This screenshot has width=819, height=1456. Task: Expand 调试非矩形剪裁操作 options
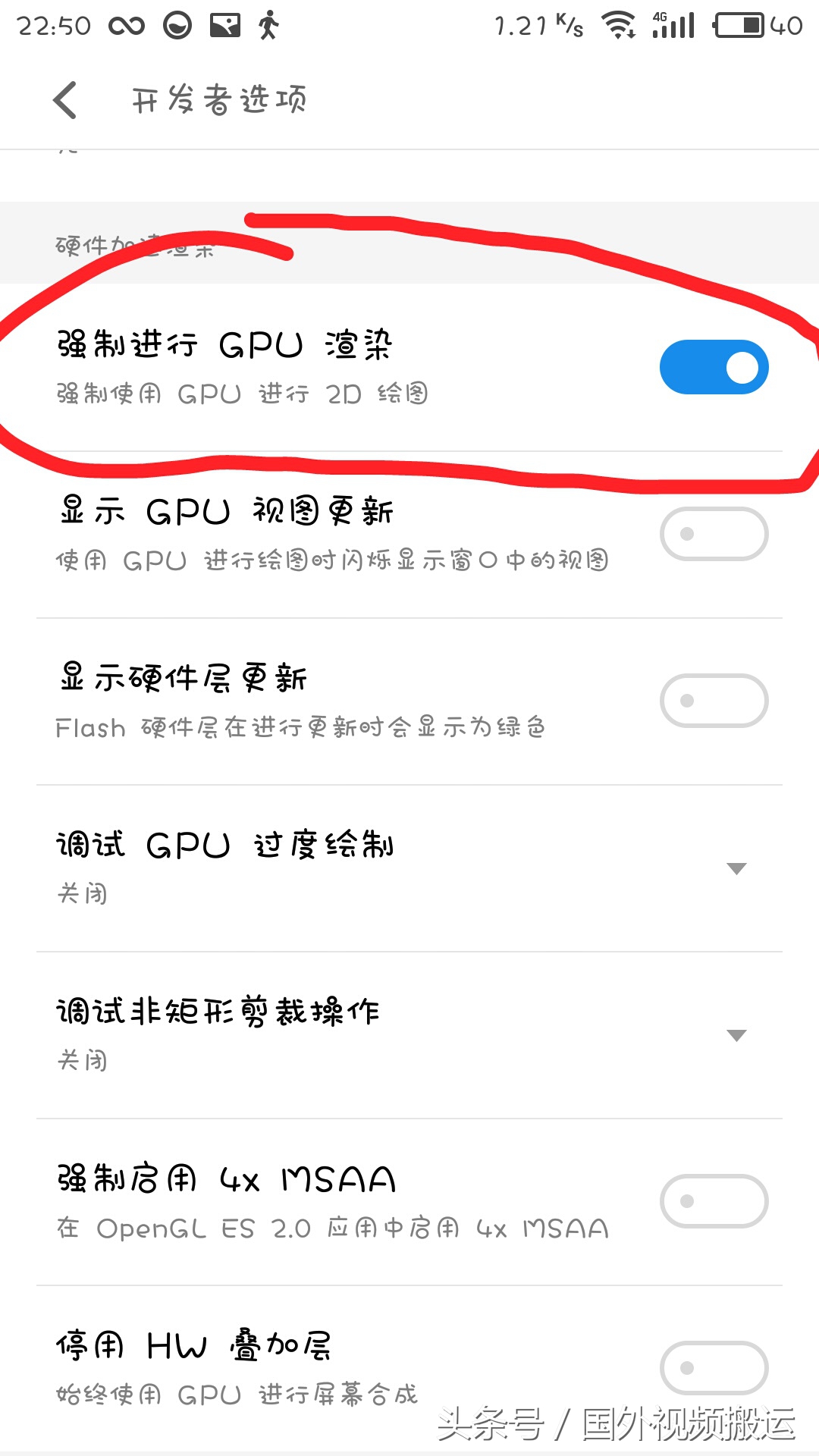[x=735, y=1034]
